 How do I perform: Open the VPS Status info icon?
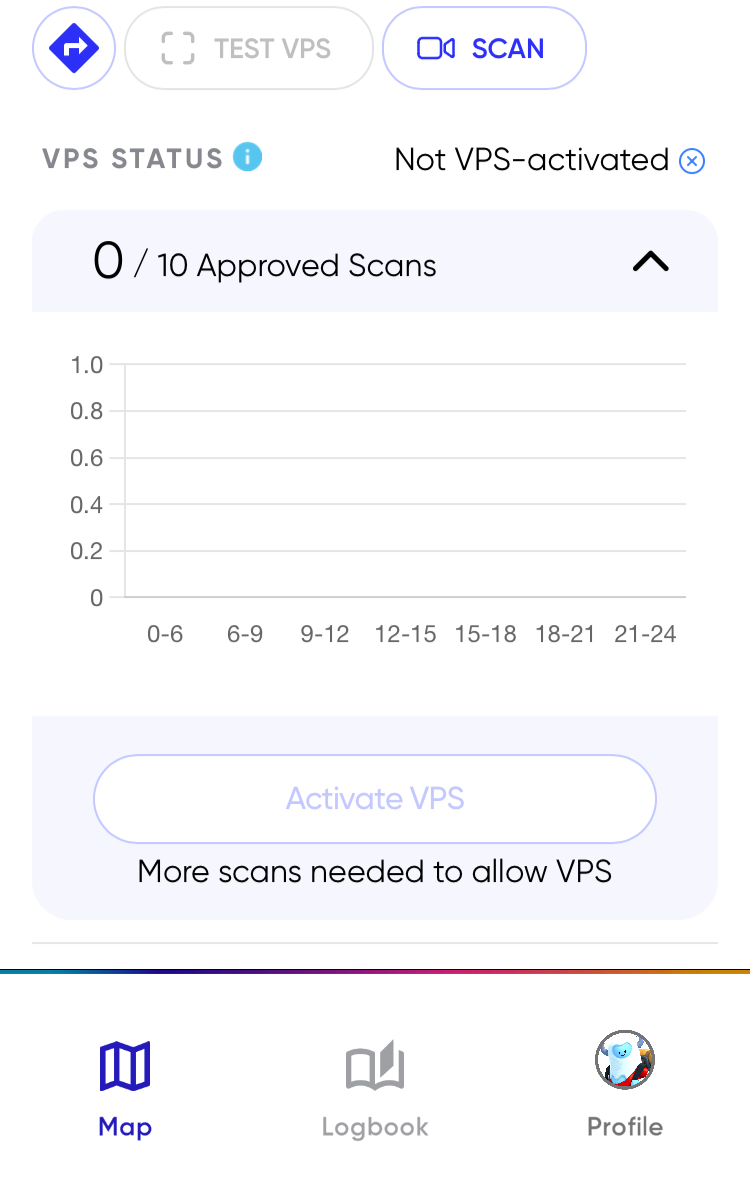[248, 157]
